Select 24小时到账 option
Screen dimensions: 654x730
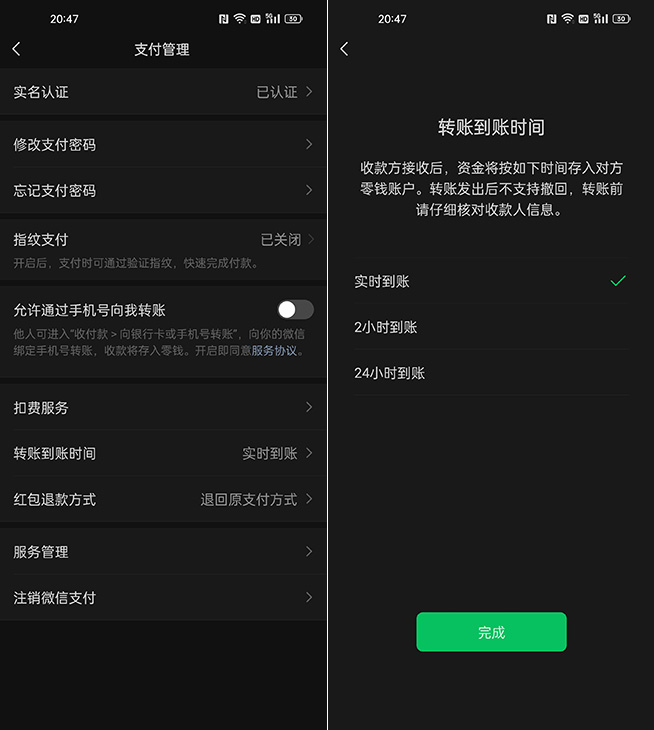click(x=490, y=373)
